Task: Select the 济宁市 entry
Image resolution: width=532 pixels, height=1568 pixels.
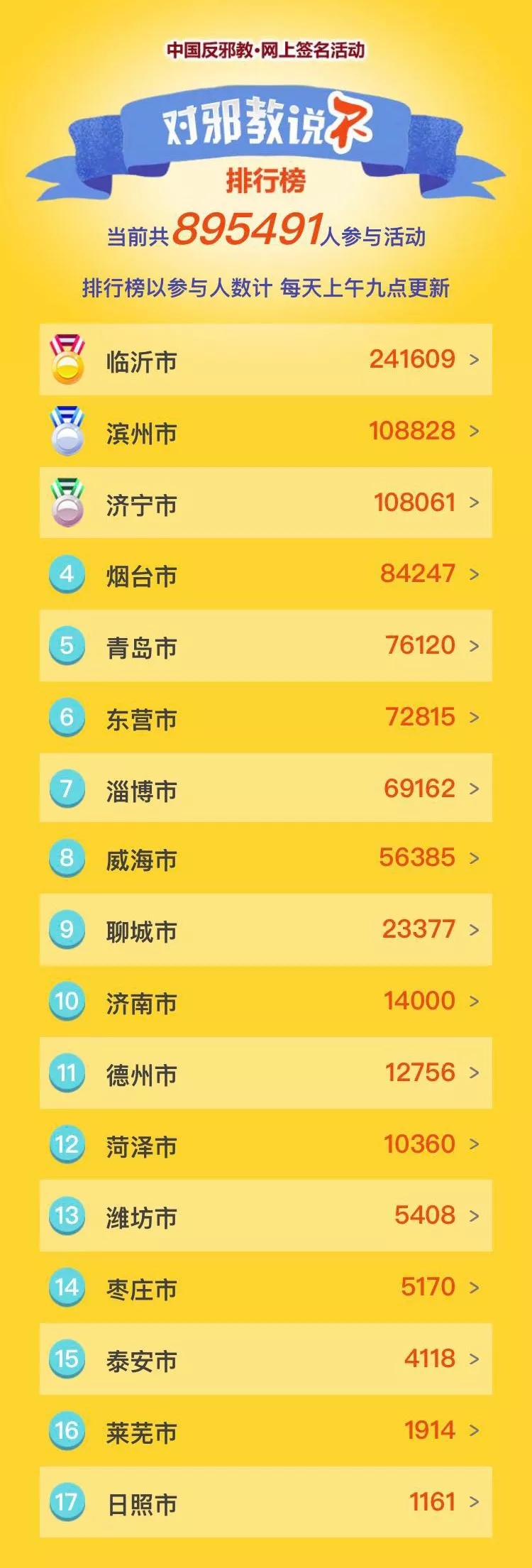Action: point(265,503)
